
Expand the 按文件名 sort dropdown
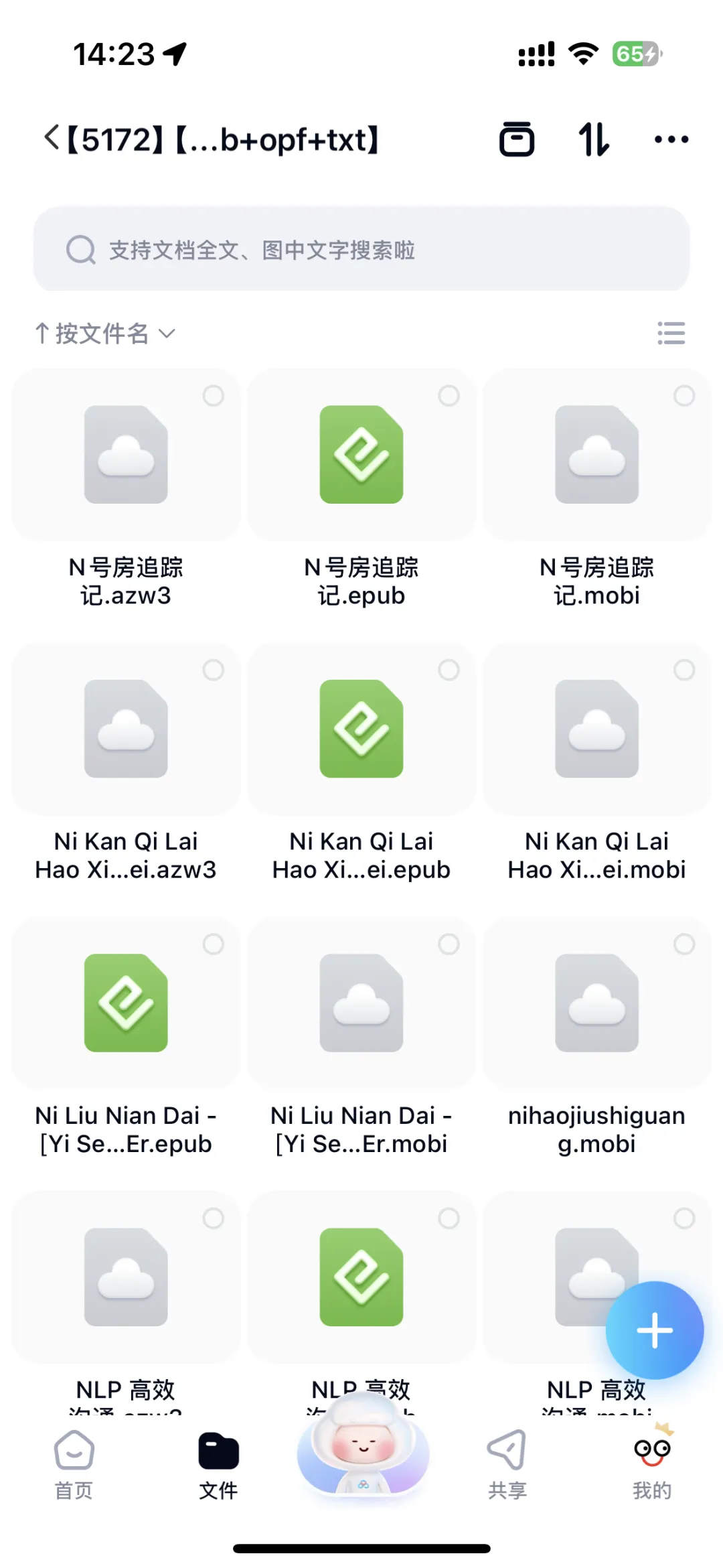(x=105, y=333)
